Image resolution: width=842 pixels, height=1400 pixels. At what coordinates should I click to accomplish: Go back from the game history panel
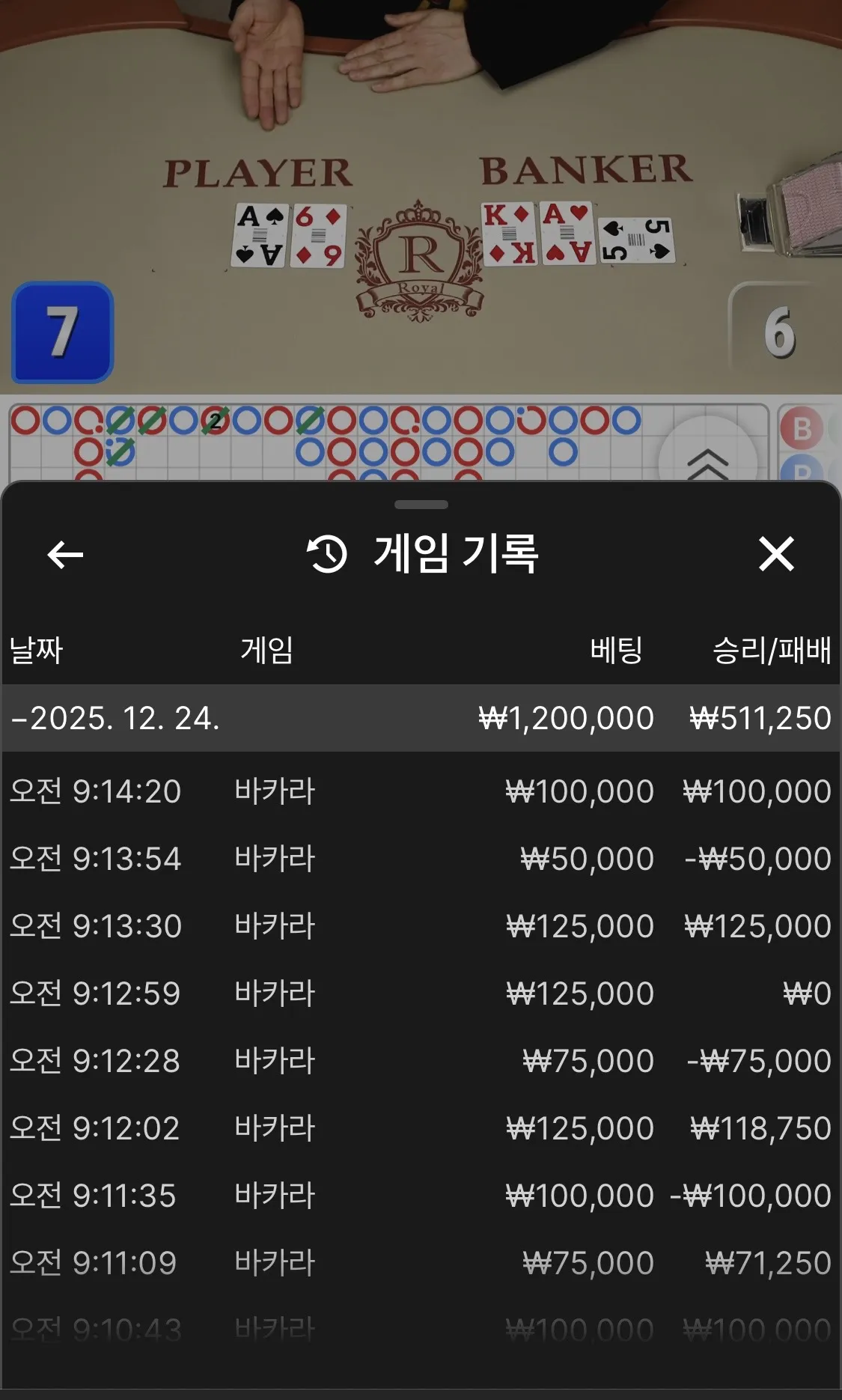[65, 555]
